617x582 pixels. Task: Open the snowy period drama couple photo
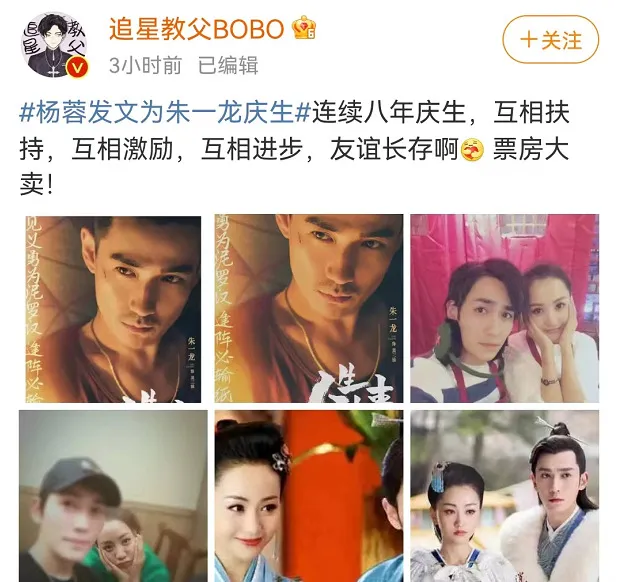[504, 495]
